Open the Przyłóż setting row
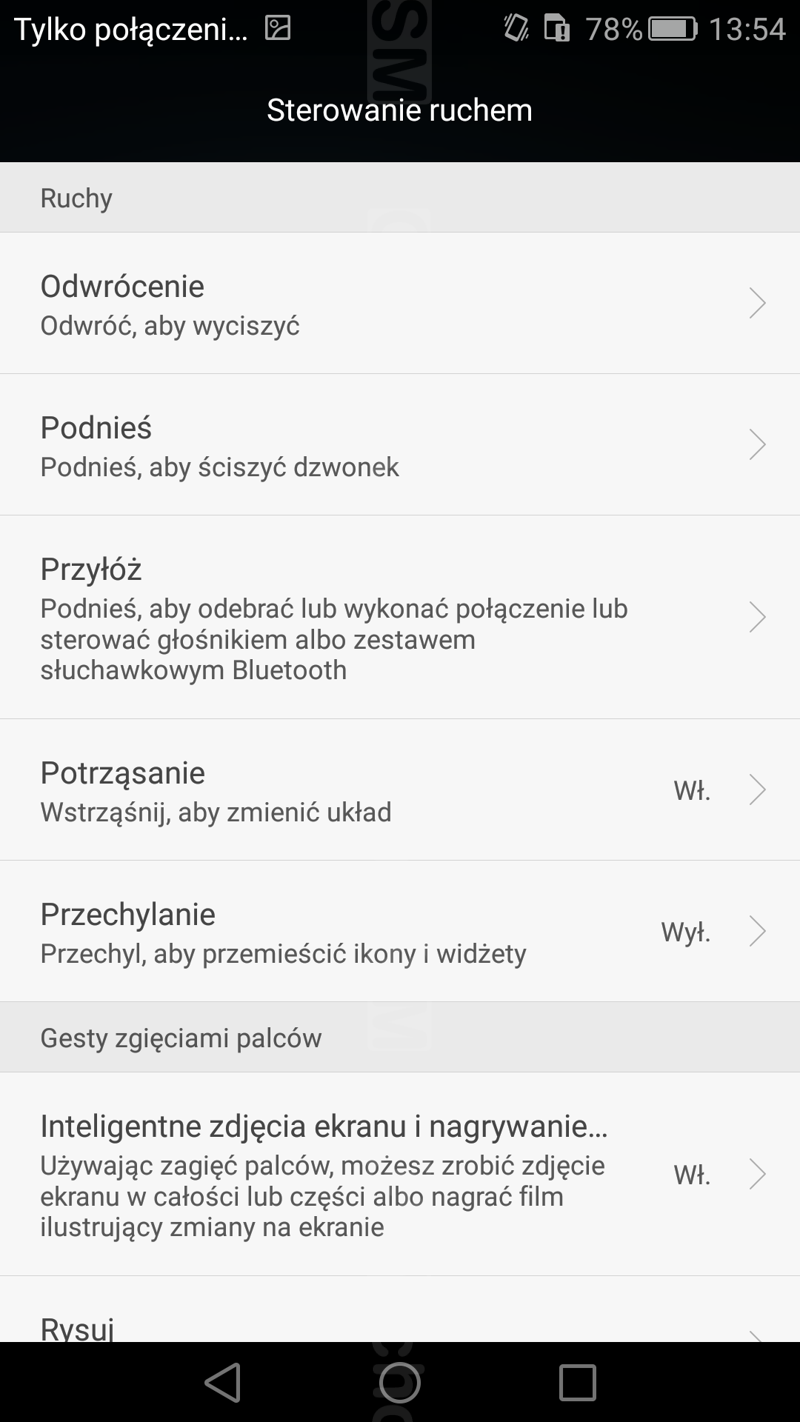The height and width of the screenshot is (1422, 800). 400,617
